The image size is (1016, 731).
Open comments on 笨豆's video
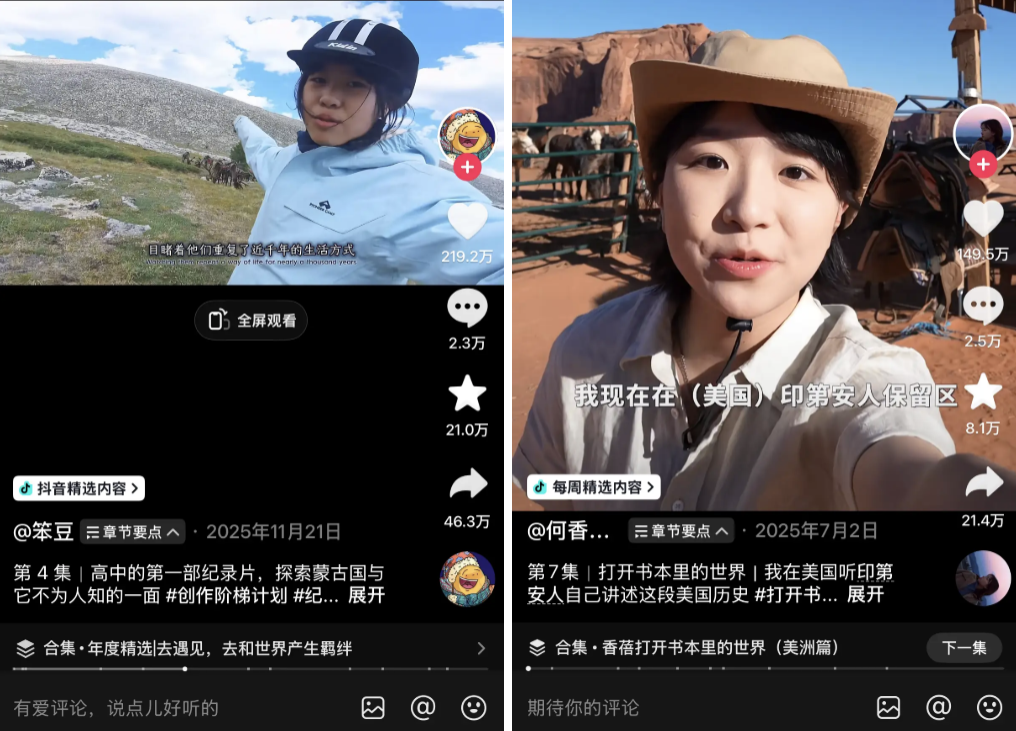click(467, 309)
